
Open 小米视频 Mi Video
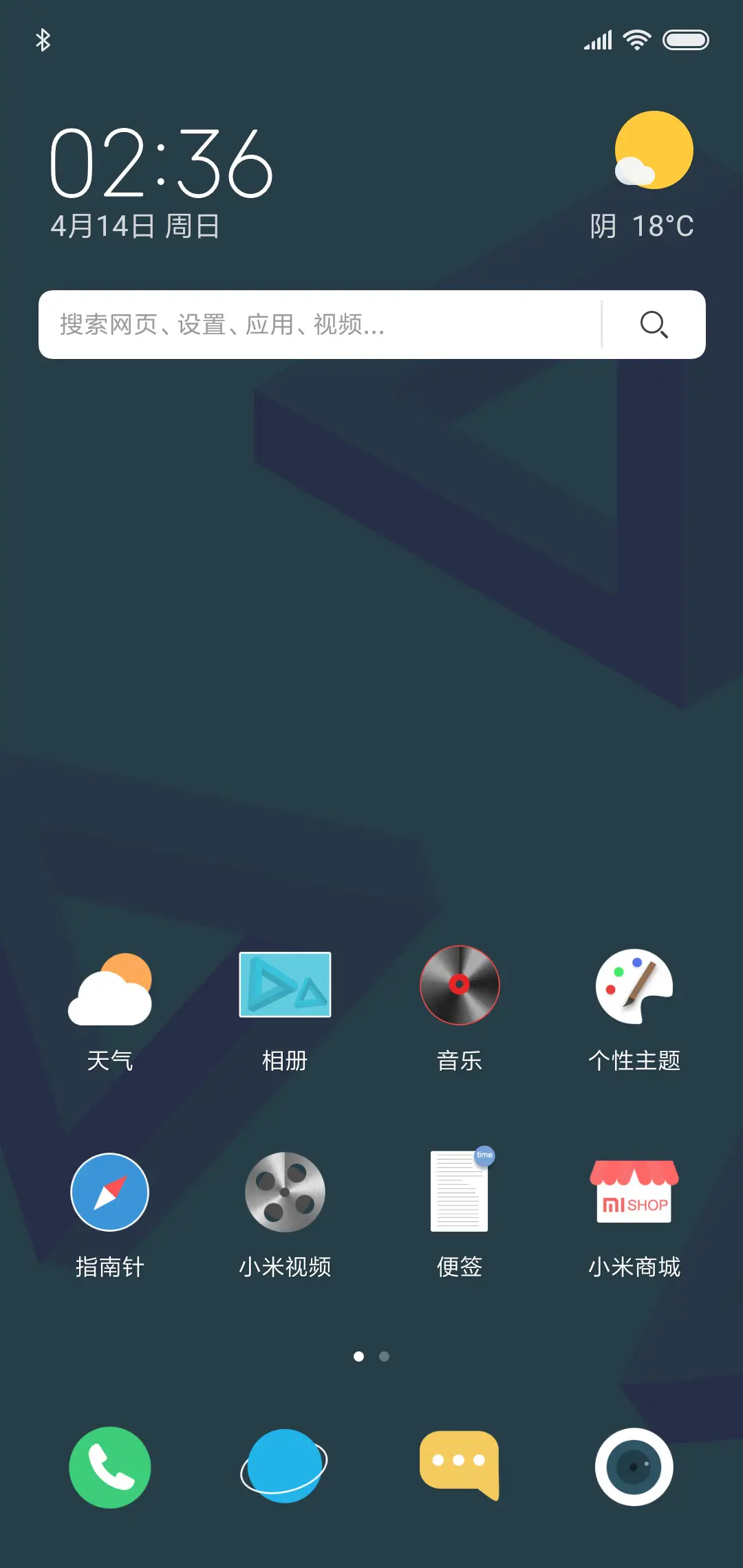(x=285, y=1192)
